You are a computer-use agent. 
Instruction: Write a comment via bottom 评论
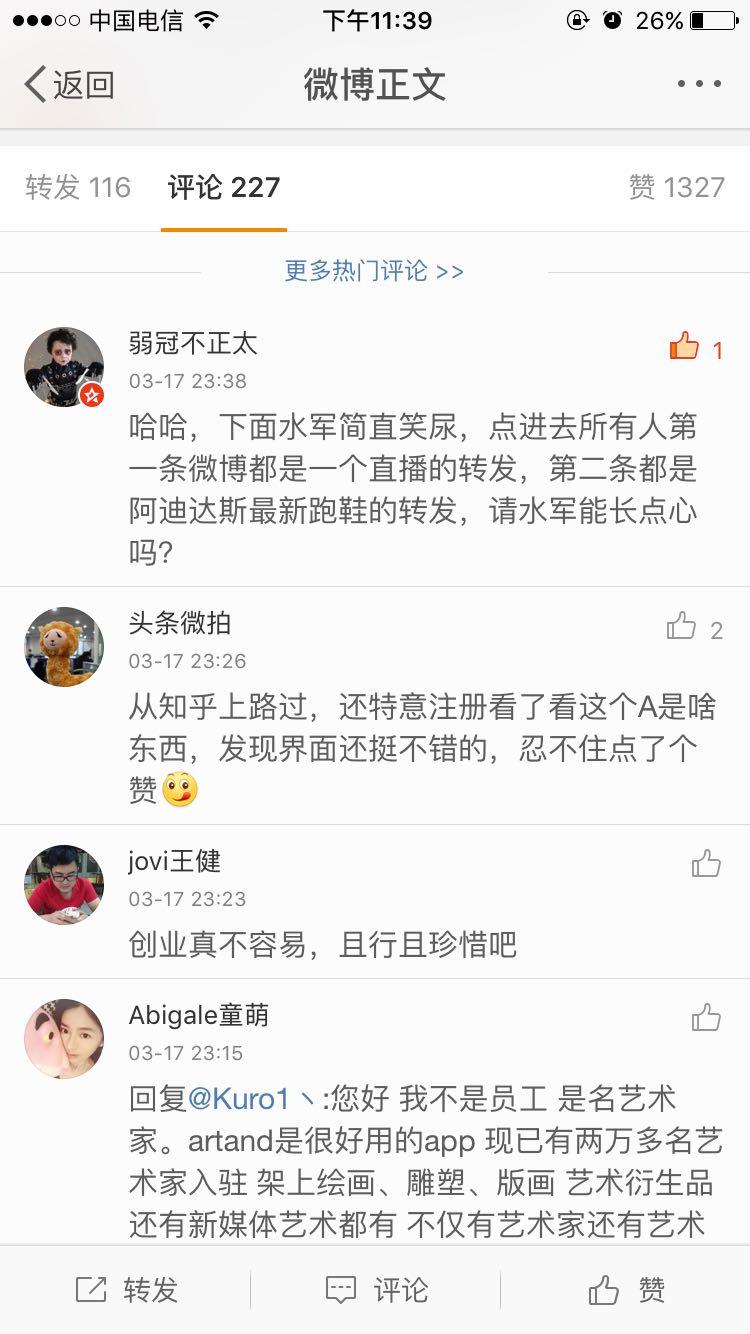(377, 1290)
